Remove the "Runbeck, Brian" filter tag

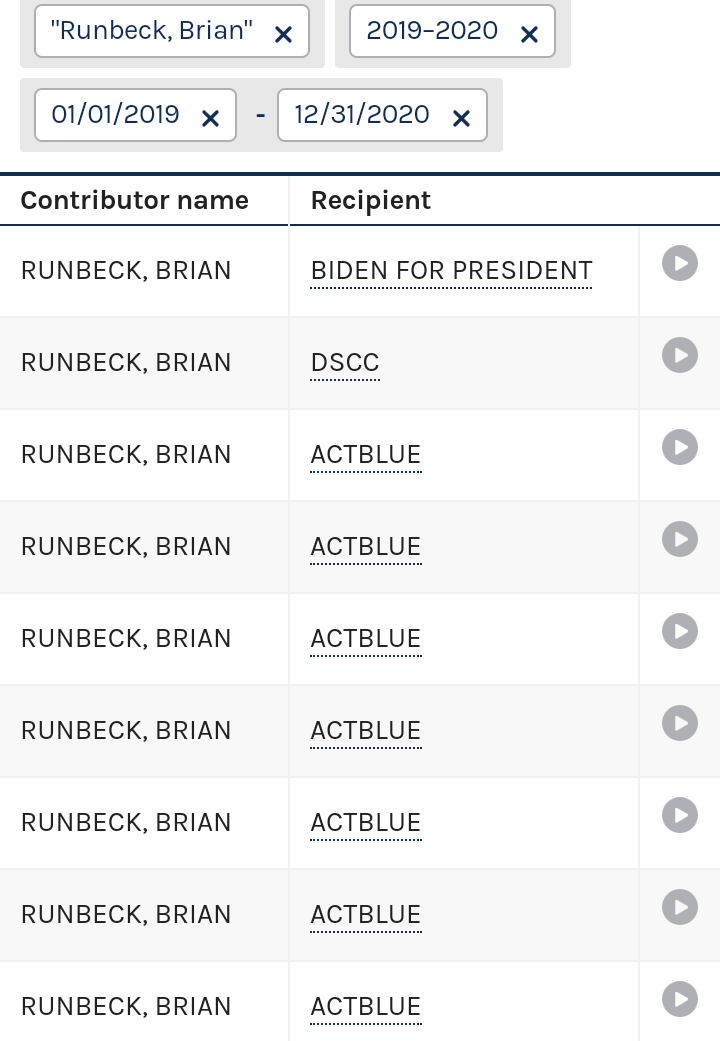[x=283, y=34]
